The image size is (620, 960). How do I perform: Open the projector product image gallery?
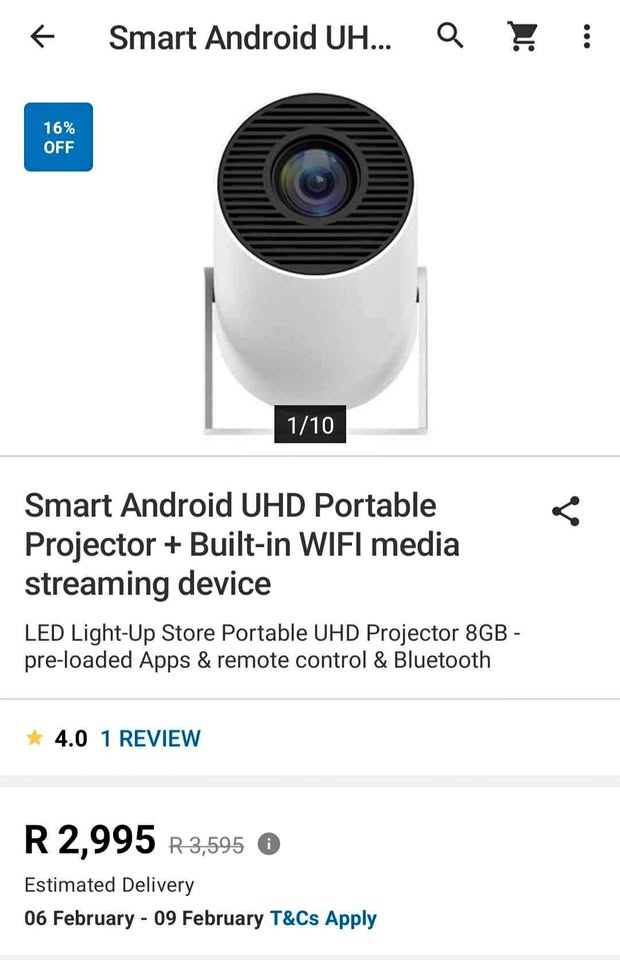tap(314, 262)
